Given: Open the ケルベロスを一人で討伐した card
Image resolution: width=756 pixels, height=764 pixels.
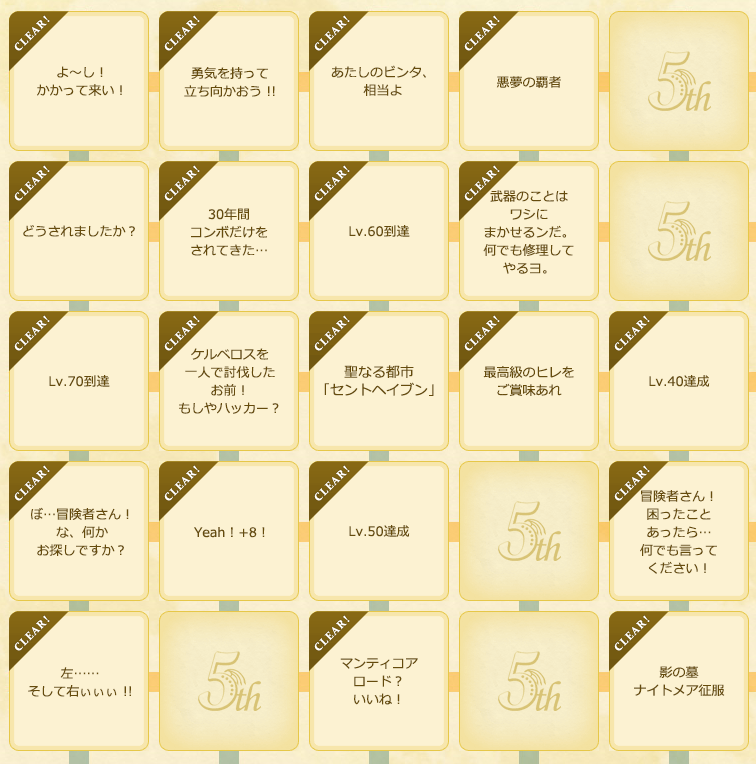Looking at the screenshot, I should tap(229, 382).
